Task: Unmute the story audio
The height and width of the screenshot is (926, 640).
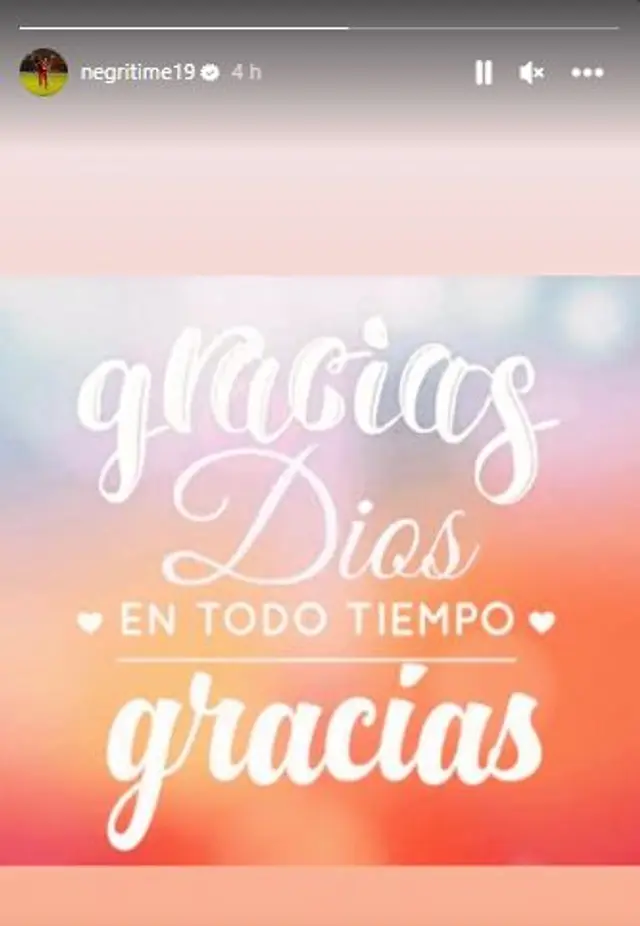Action: (532, 72)
